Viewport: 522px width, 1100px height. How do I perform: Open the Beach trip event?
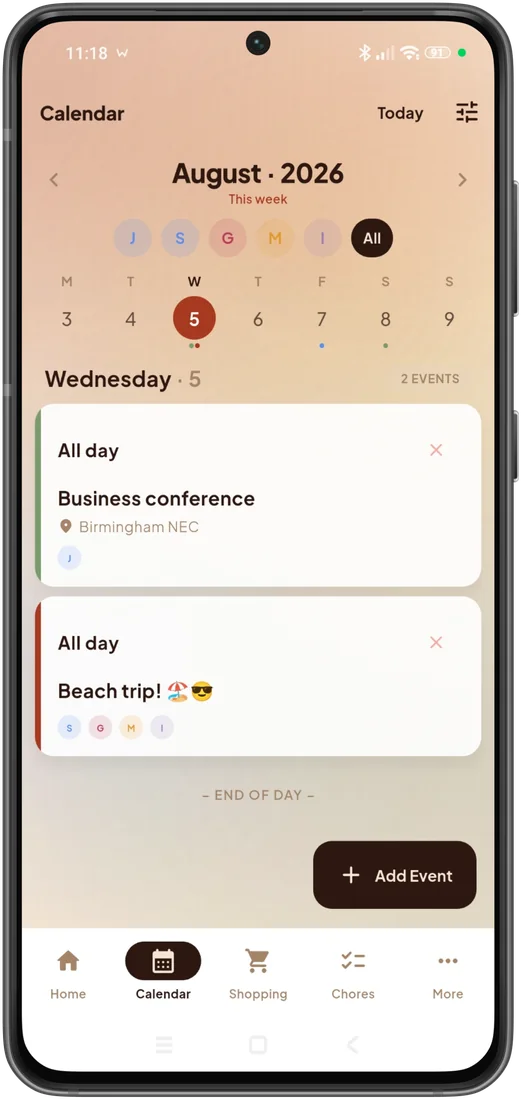pyautogui.click(x=258, y=676)
